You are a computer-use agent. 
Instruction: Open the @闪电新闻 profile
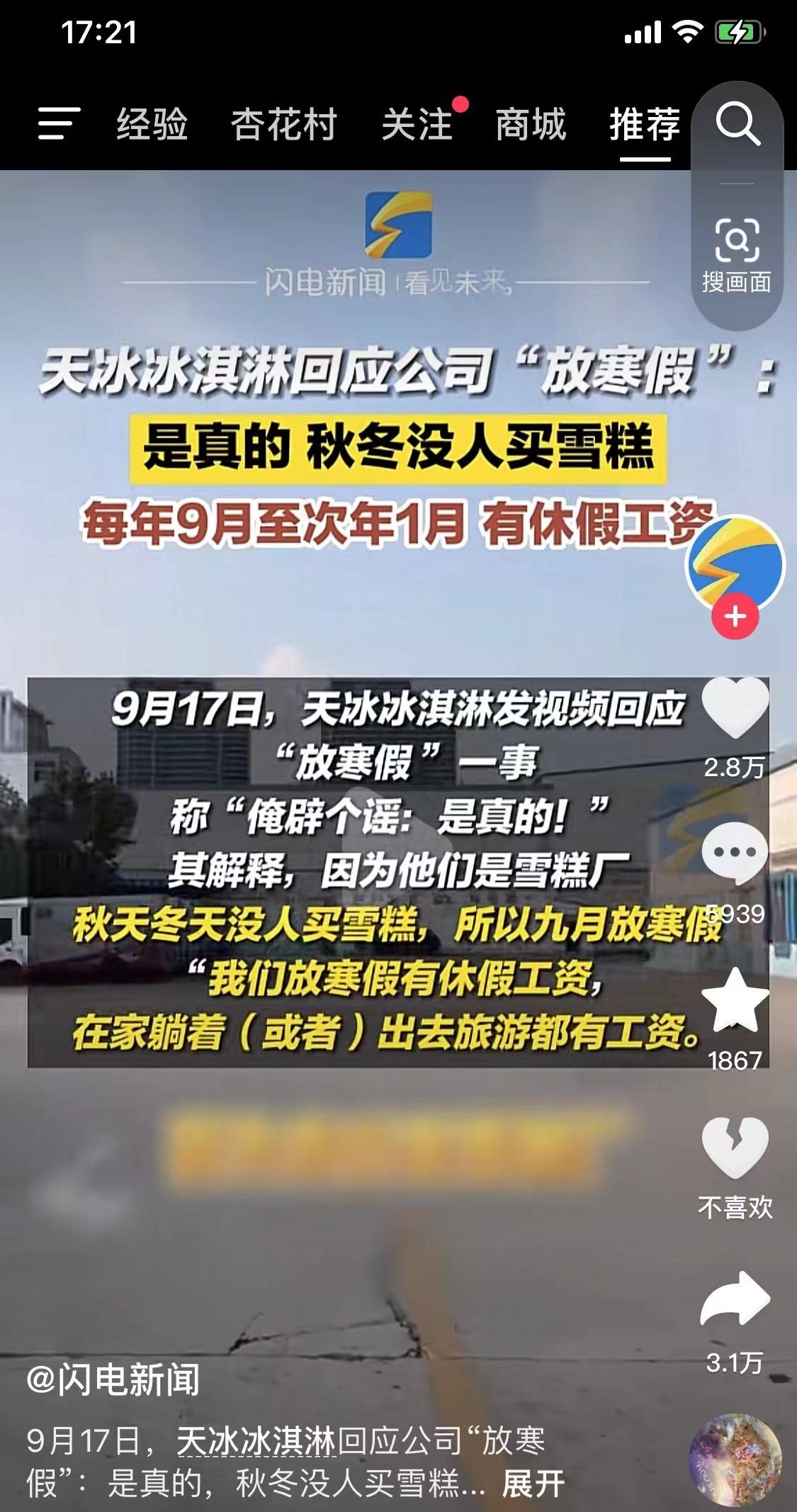pos(113,1379)
